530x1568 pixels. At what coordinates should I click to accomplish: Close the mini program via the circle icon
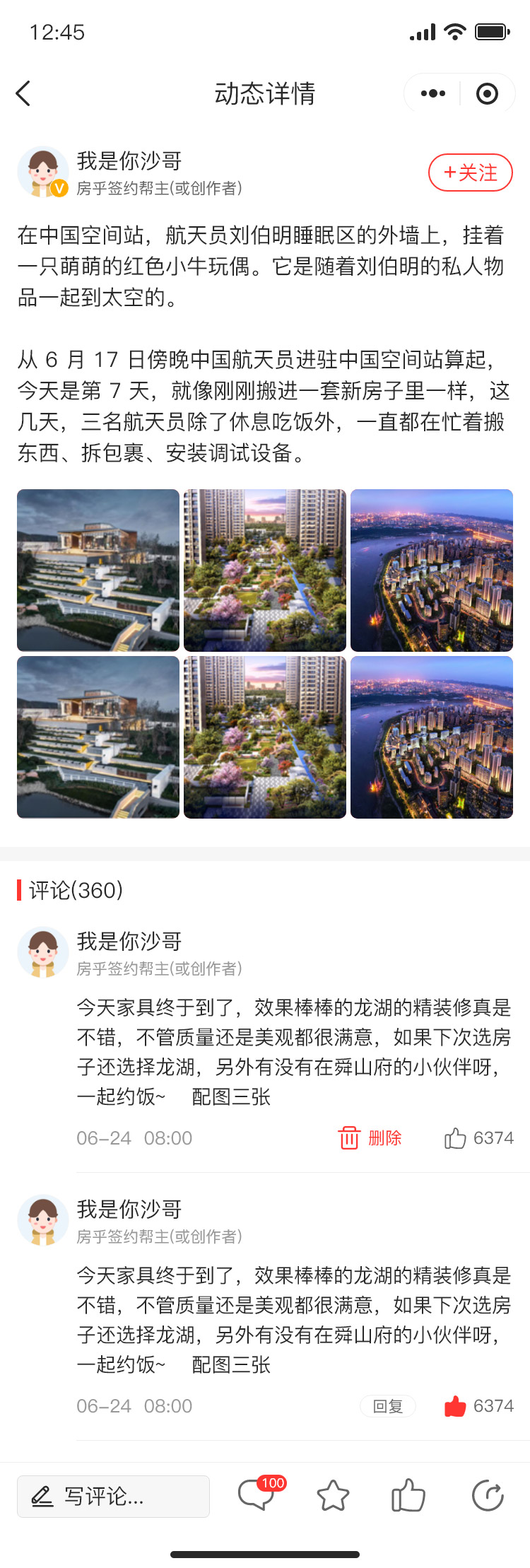(487, 93)
